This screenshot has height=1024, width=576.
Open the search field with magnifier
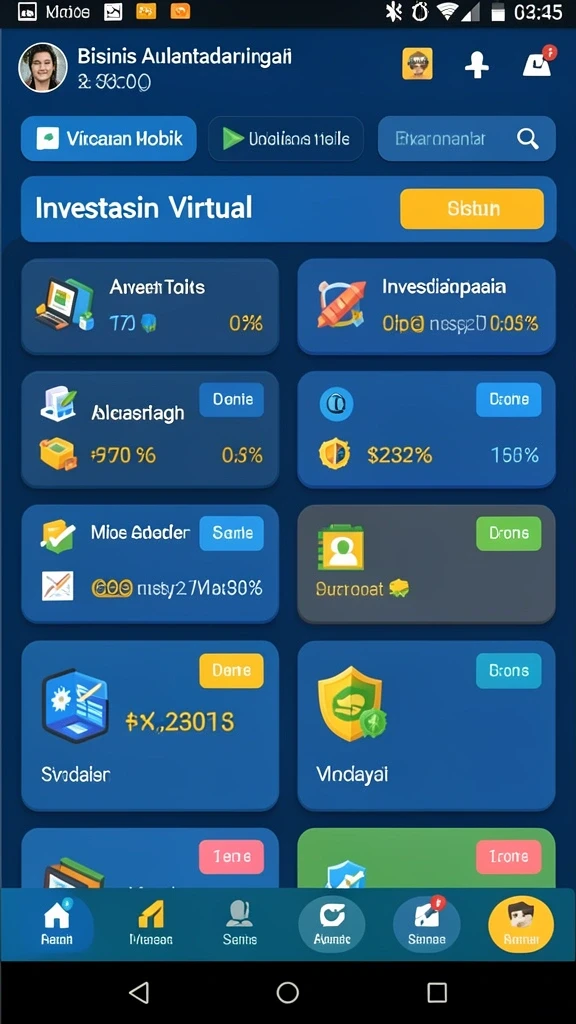466,138
